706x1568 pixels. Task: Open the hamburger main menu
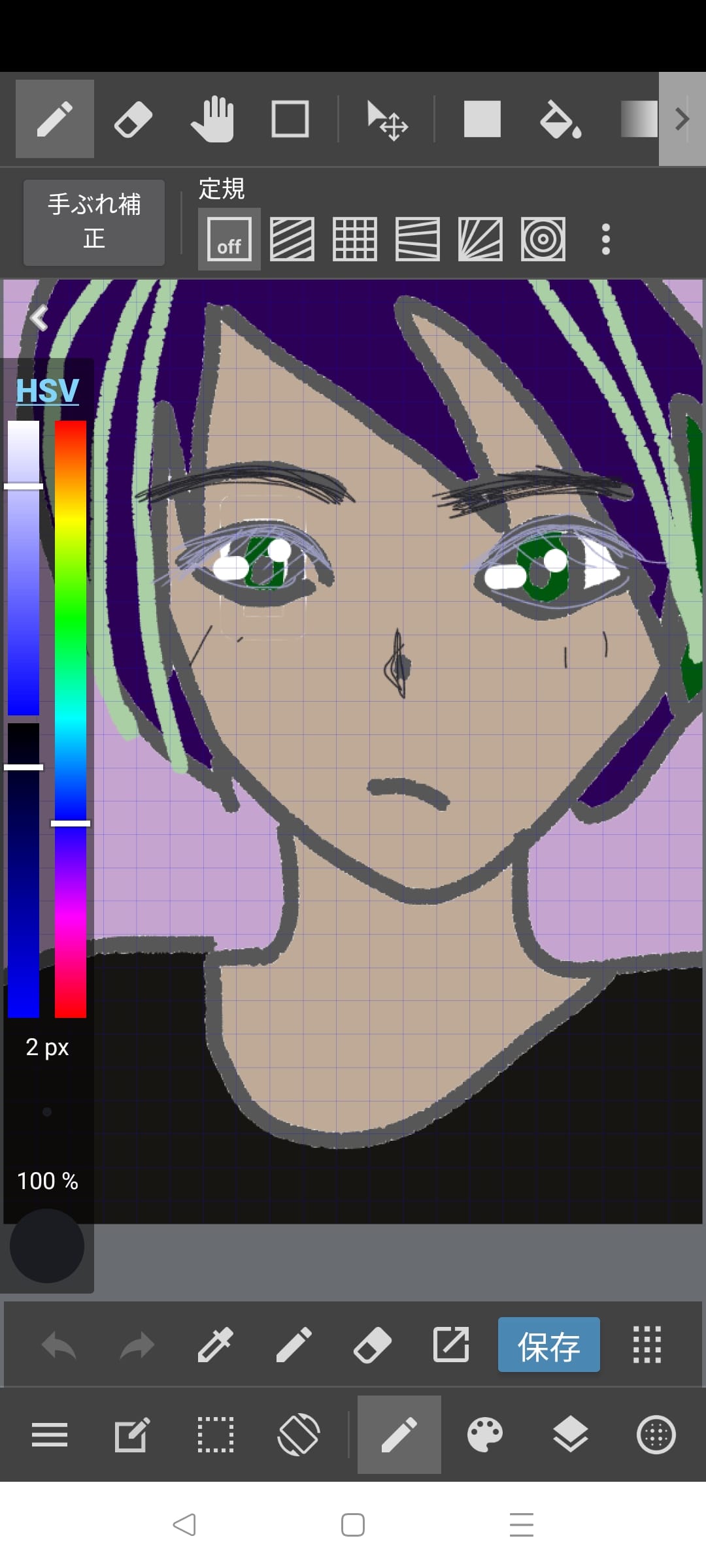point(50,1435)
